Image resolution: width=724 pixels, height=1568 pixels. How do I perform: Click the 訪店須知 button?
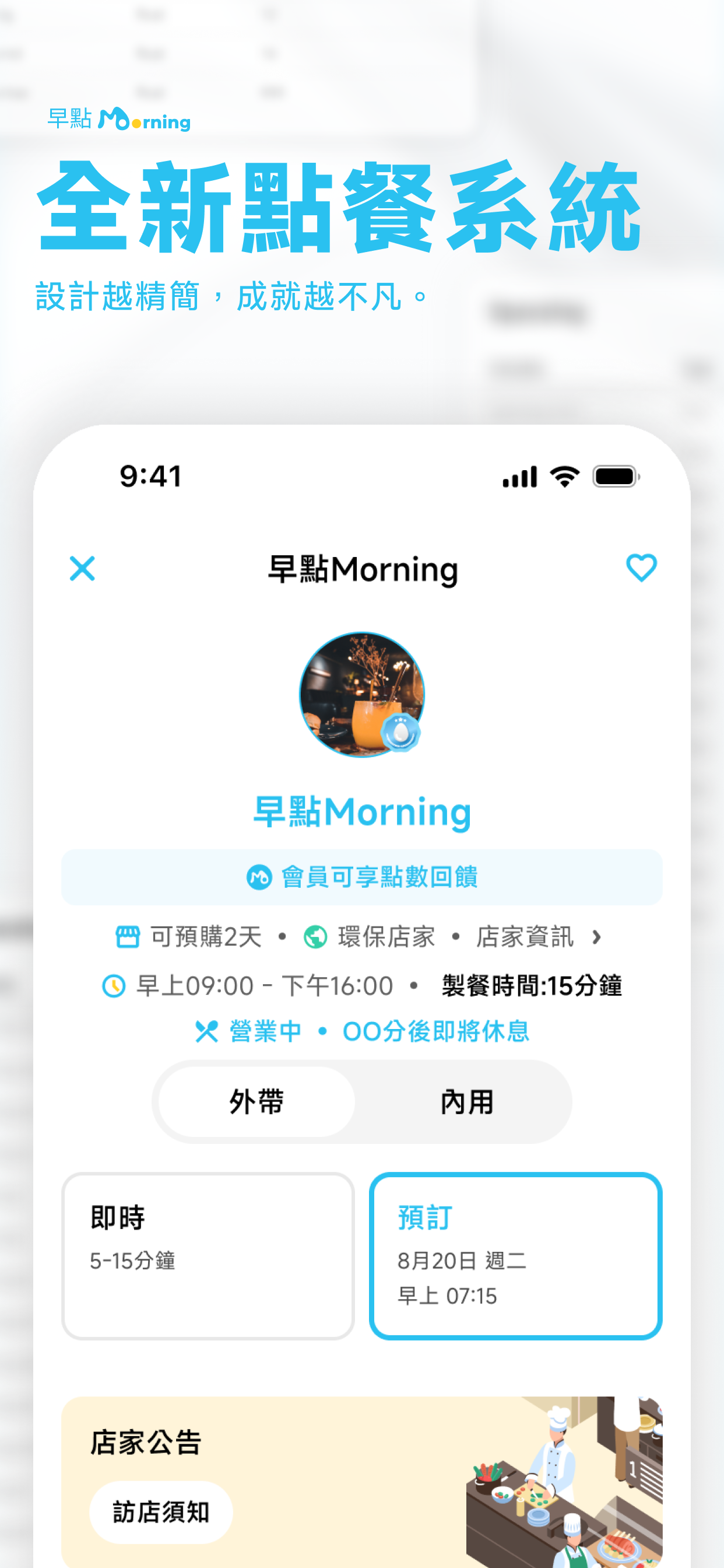coord(161,1511)
